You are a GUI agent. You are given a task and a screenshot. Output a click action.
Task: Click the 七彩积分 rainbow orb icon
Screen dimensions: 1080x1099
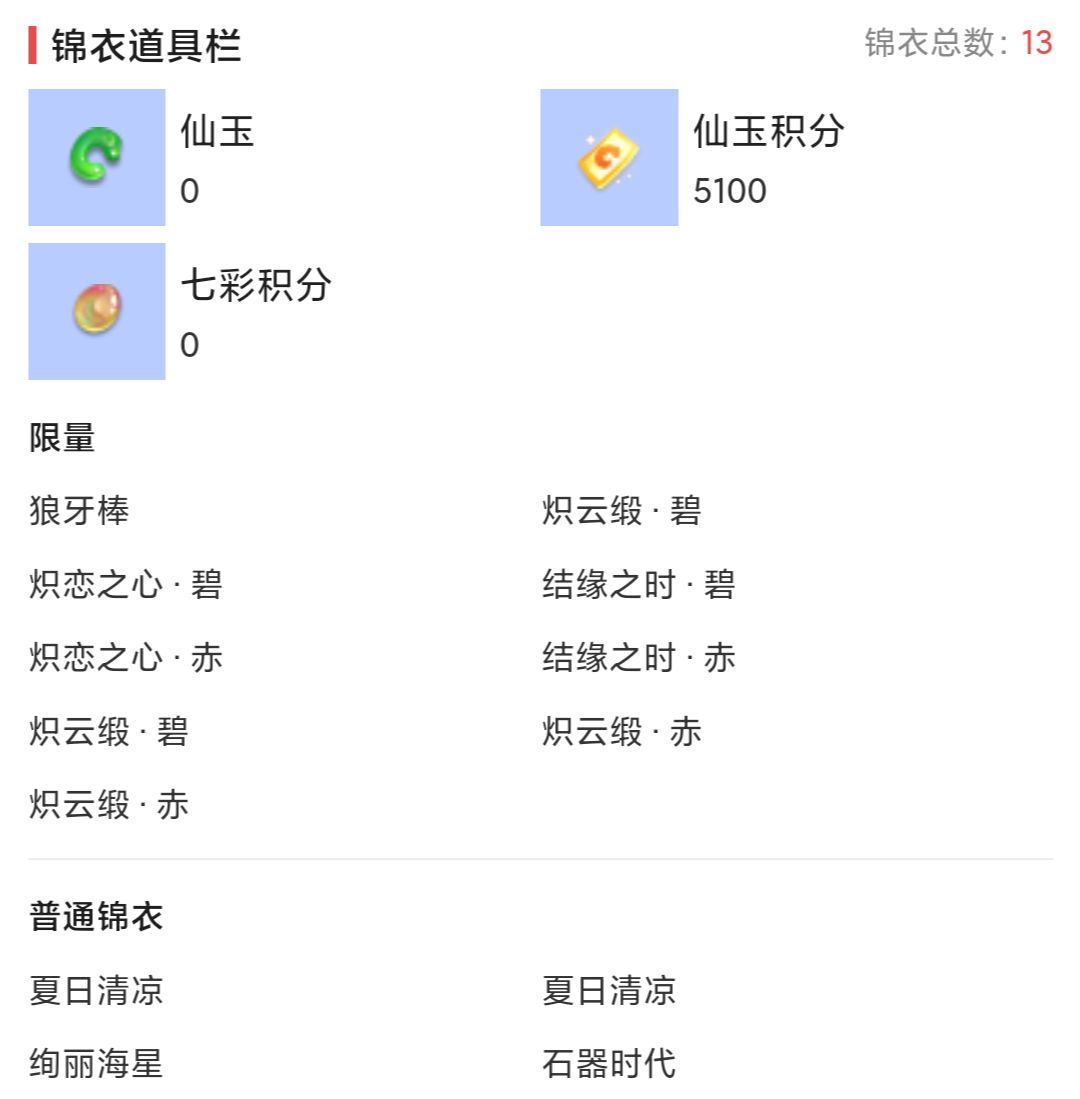pos(96,311)
